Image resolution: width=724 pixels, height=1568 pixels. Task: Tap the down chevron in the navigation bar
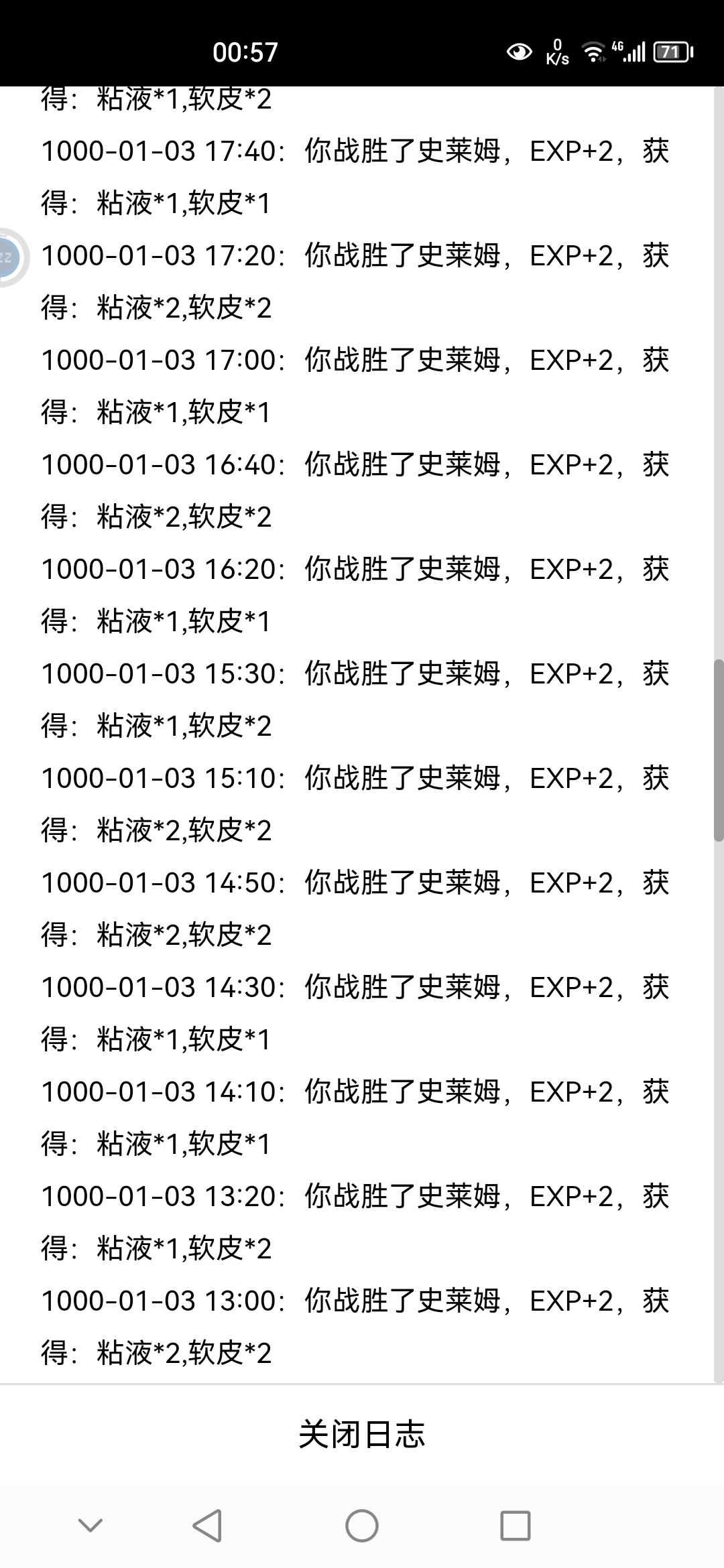tap(90, 1526)
